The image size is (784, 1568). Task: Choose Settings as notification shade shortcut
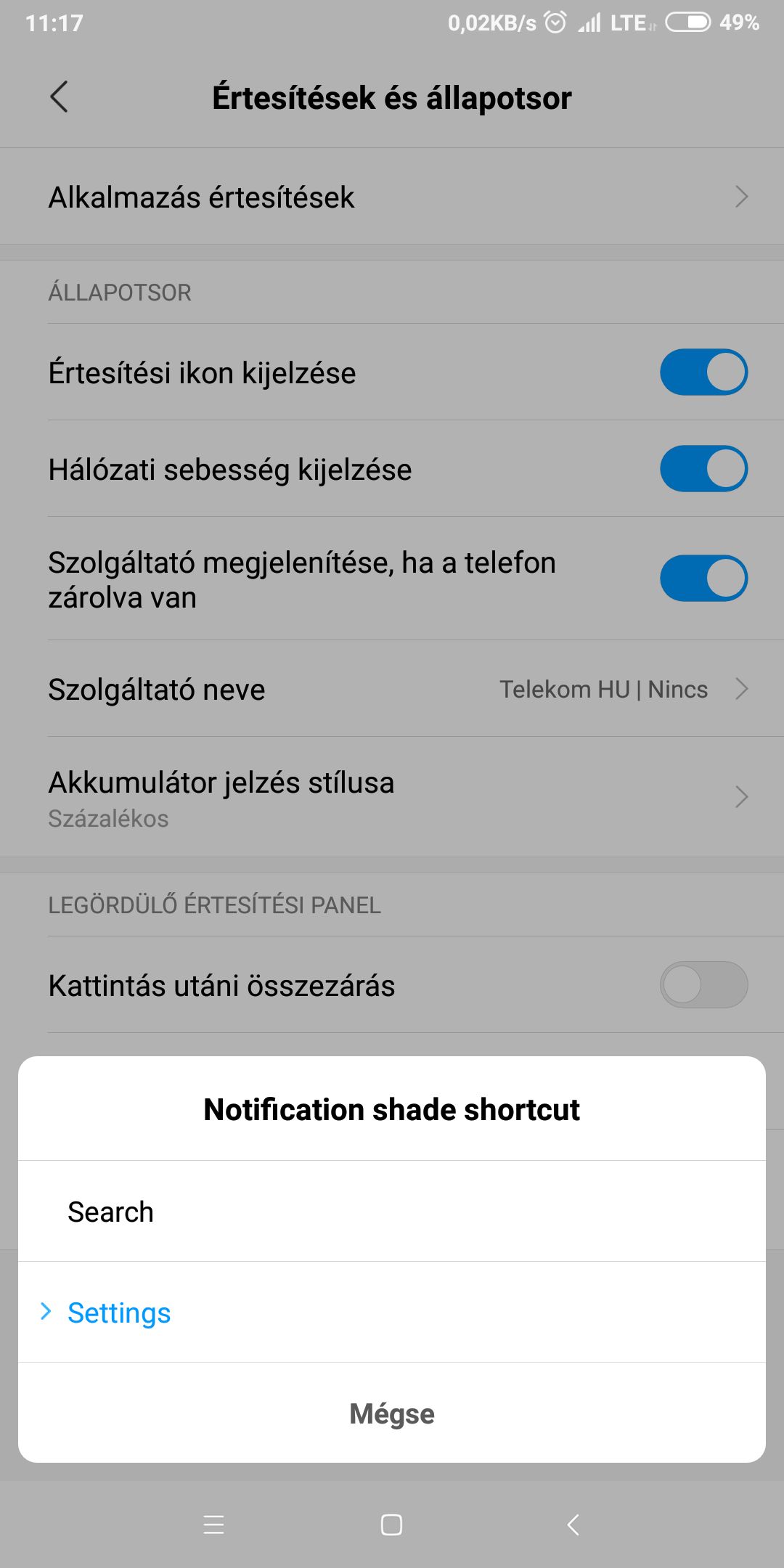[x=392, y=1312]
